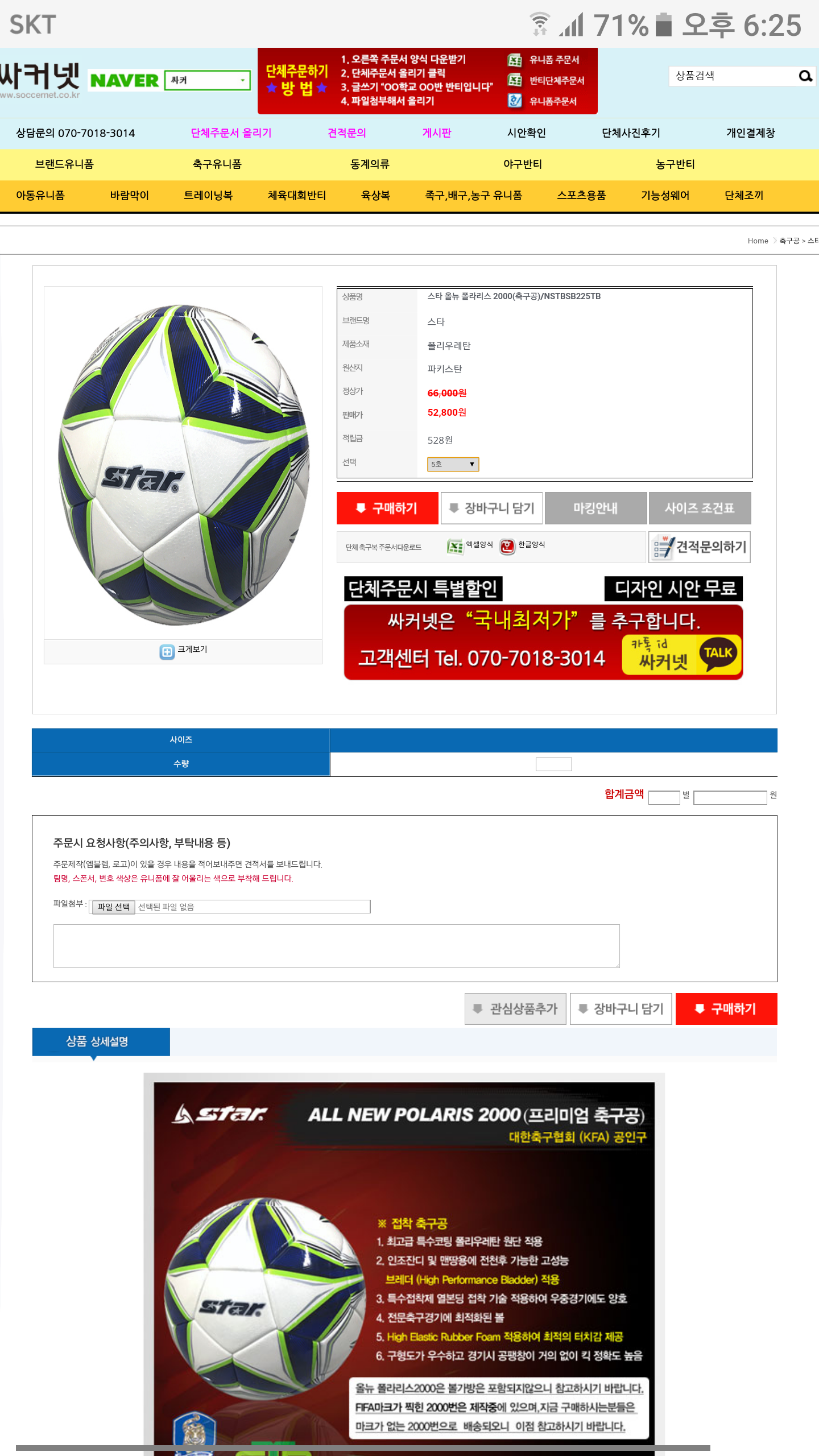
Task: Add item via 관심상품추가
Action: 515,1009
